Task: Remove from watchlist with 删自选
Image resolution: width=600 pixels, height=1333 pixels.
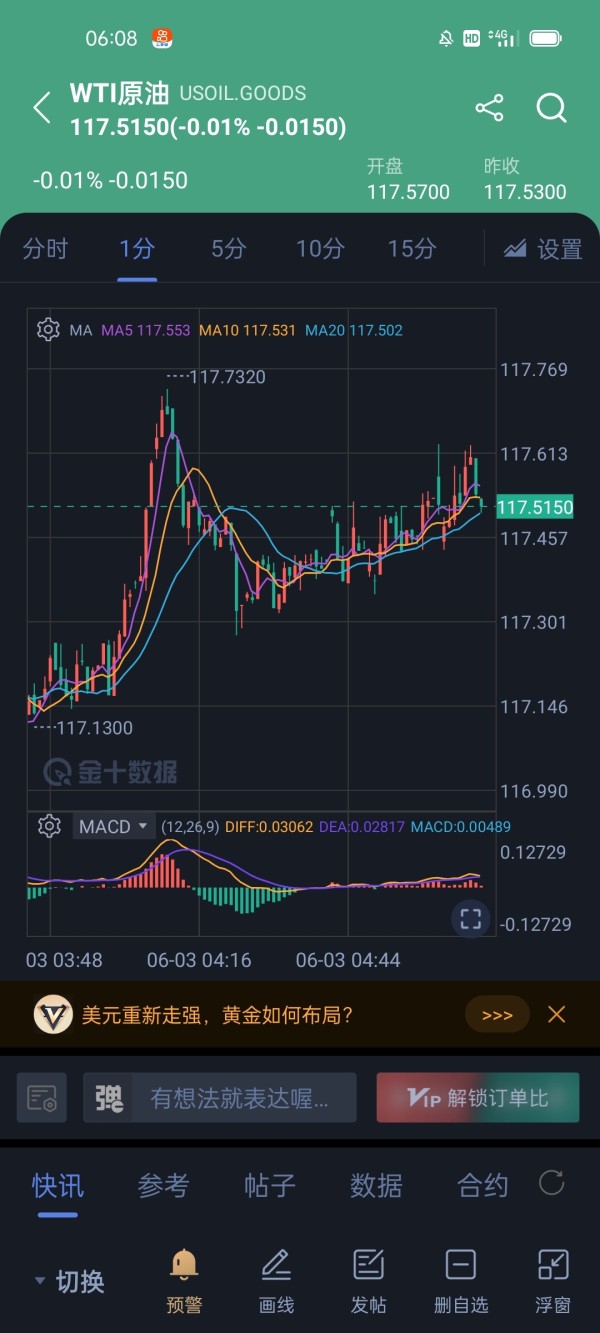Action: (x=461, y=1281)
